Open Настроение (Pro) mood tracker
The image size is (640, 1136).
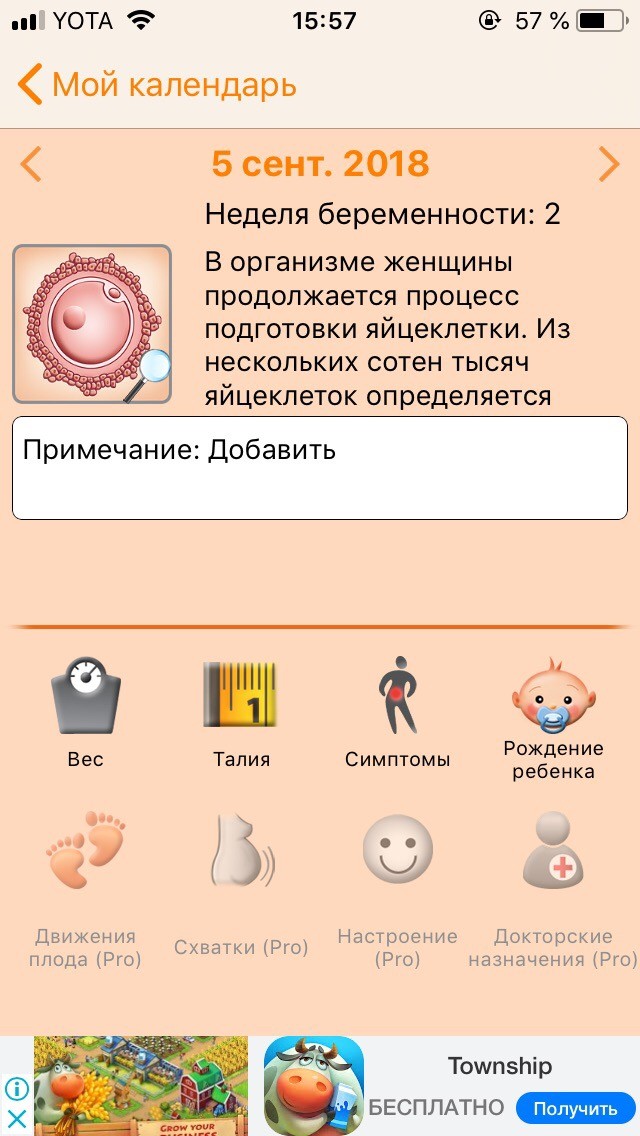point(397,890)
